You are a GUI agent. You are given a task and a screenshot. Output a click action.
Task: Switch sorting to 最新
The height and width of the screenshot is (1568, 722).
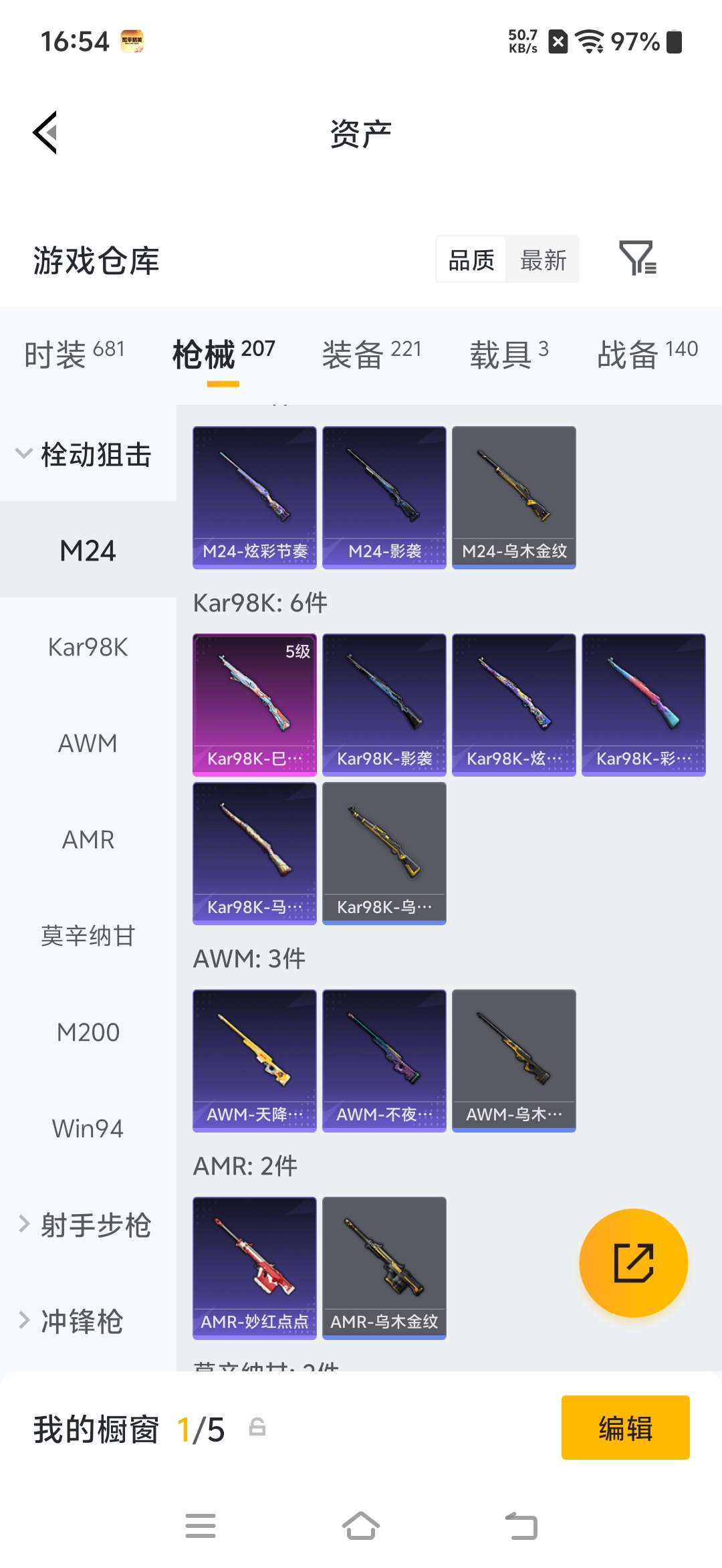coord(543,260)
